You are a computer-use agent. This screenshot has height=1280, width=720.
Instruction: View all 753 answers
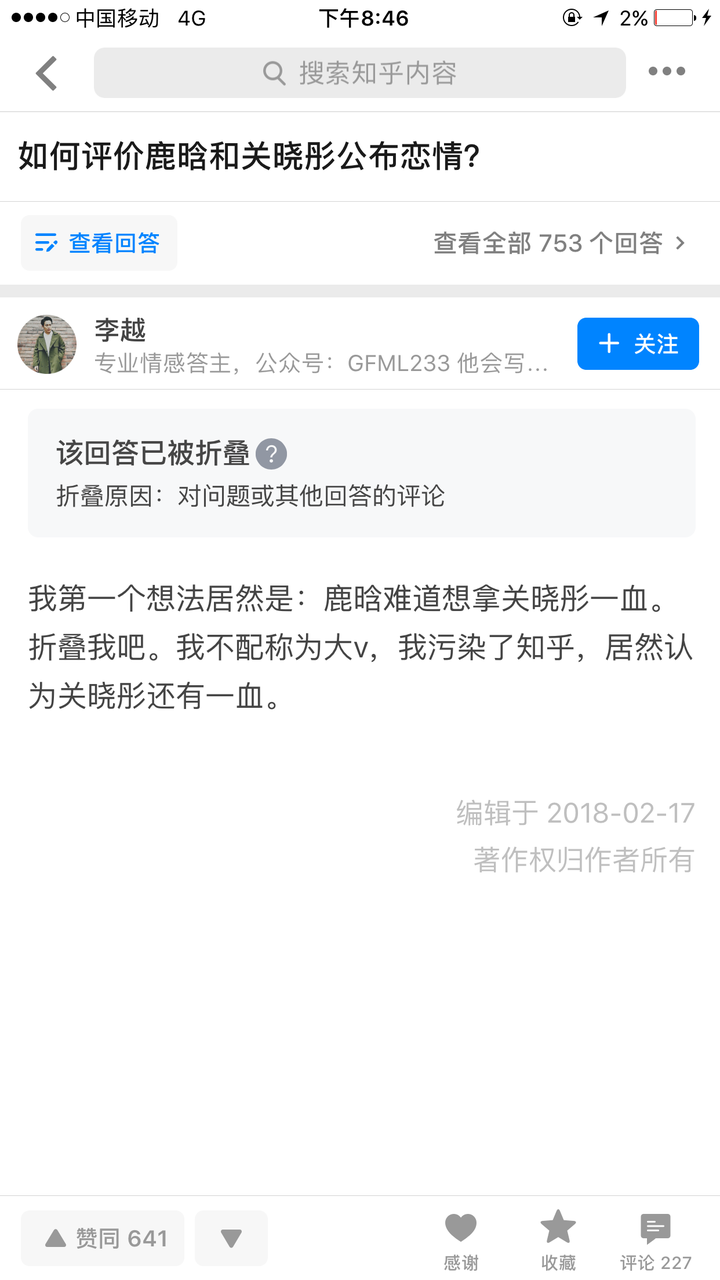coord(559,243)
